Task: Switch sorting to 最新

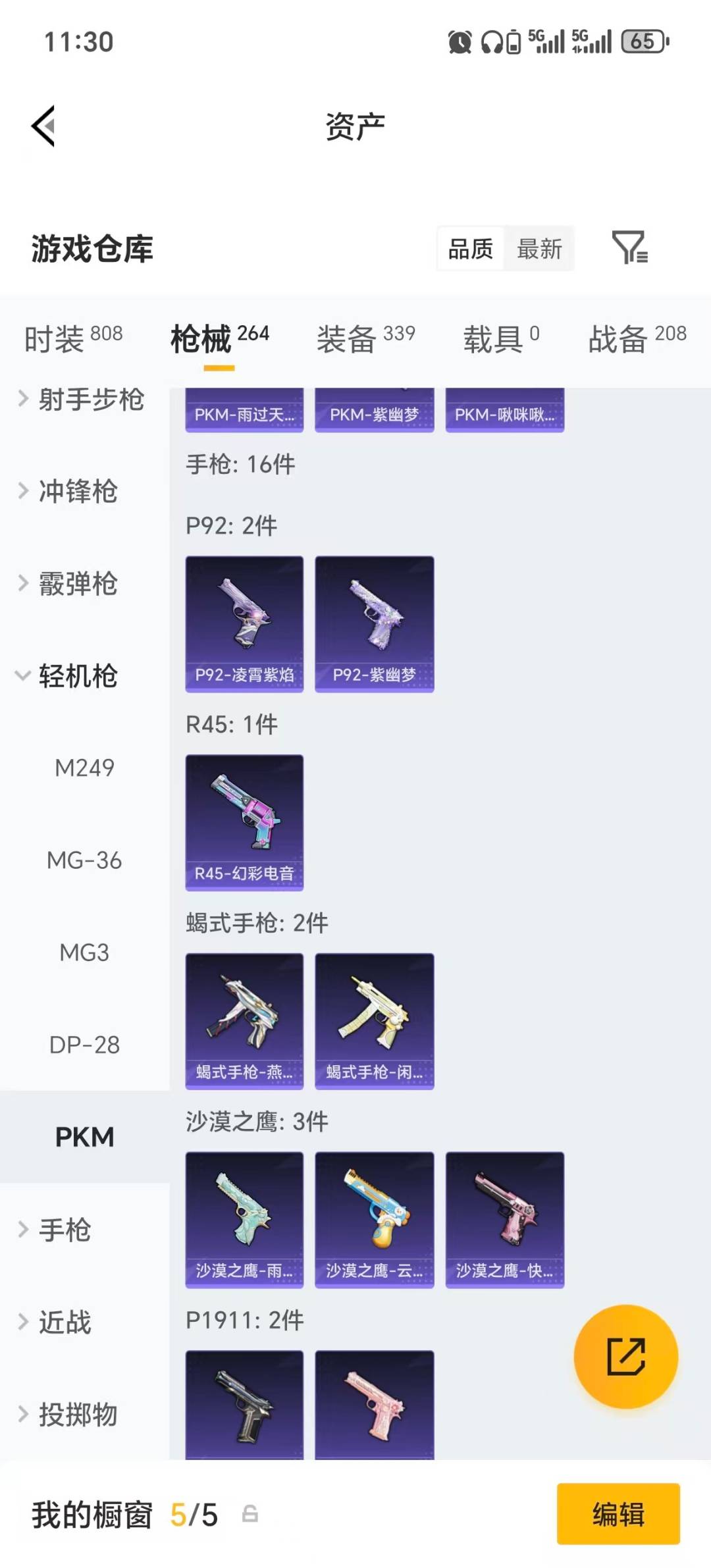Action: click(x=539, y=249)
